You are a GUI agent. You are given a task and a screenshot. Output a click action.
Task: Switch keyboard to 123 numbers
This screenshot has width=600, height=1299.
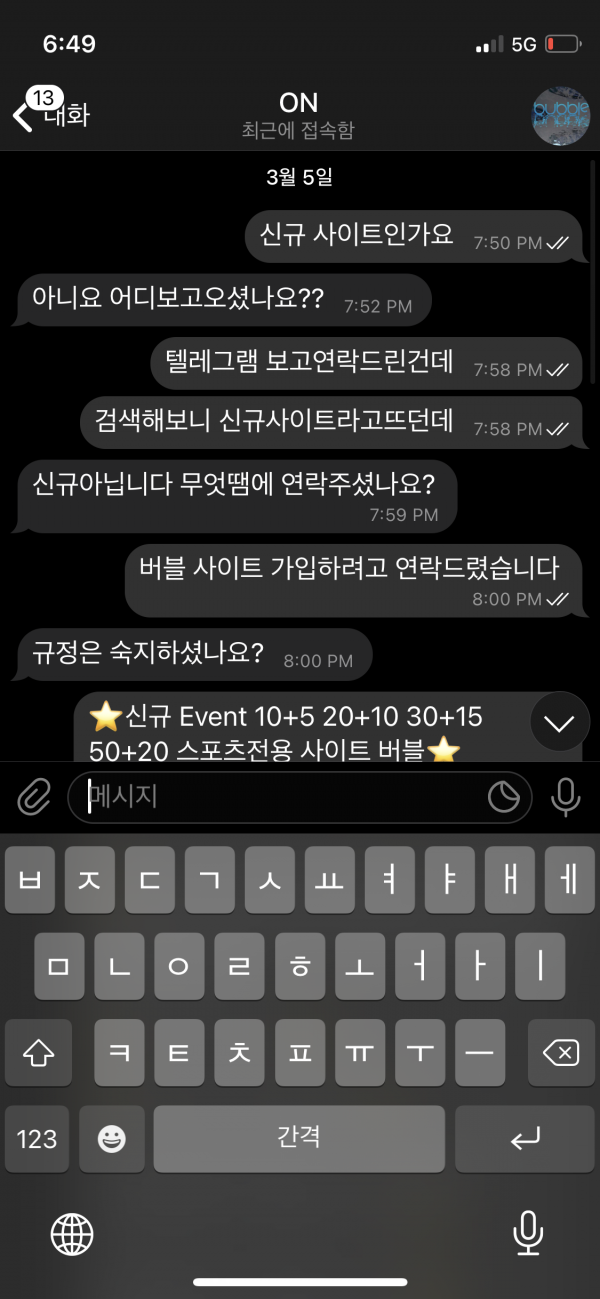(37, 1139)
